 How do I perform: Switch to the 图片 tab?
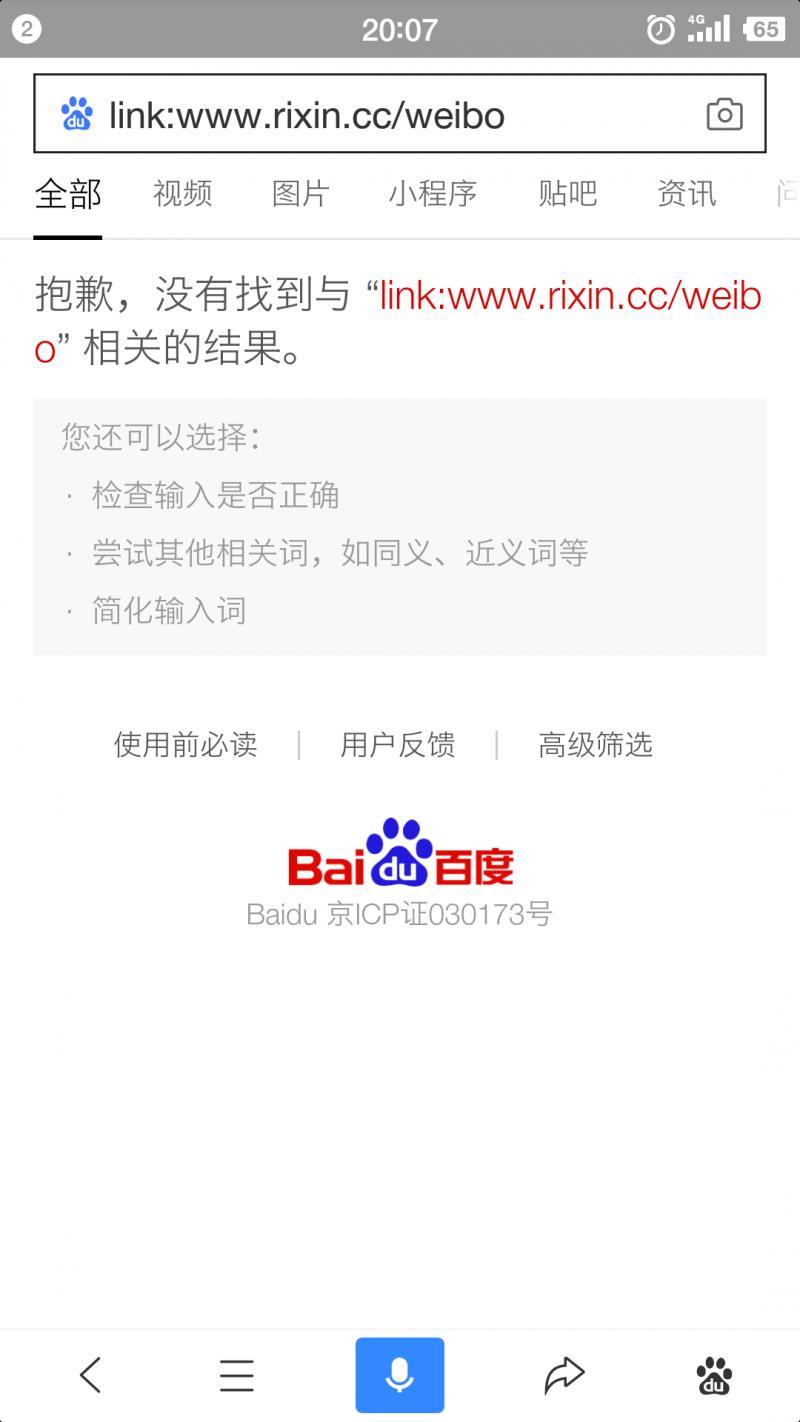pyautogui.click(x=300, y=193)
